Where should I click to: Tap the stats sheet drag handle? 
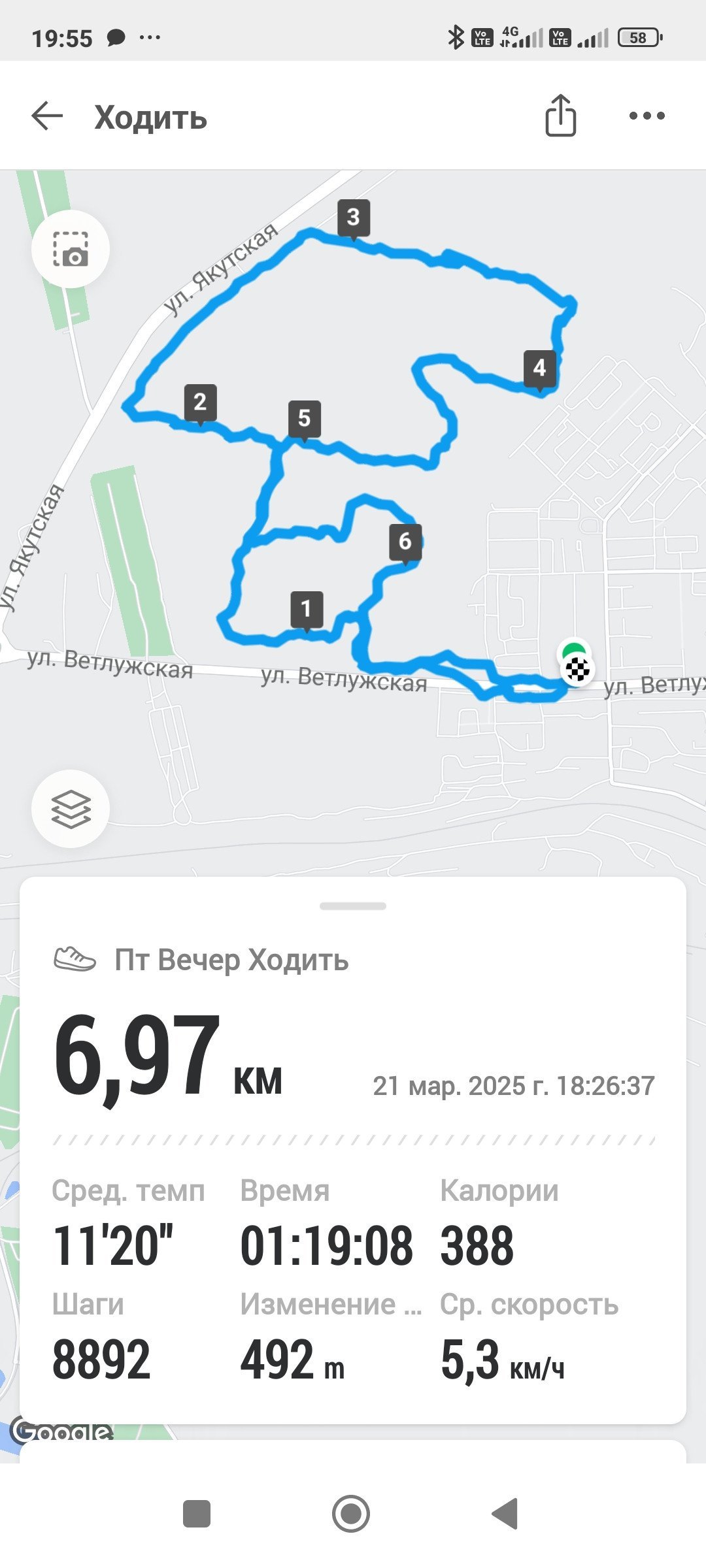click(353, 906)
